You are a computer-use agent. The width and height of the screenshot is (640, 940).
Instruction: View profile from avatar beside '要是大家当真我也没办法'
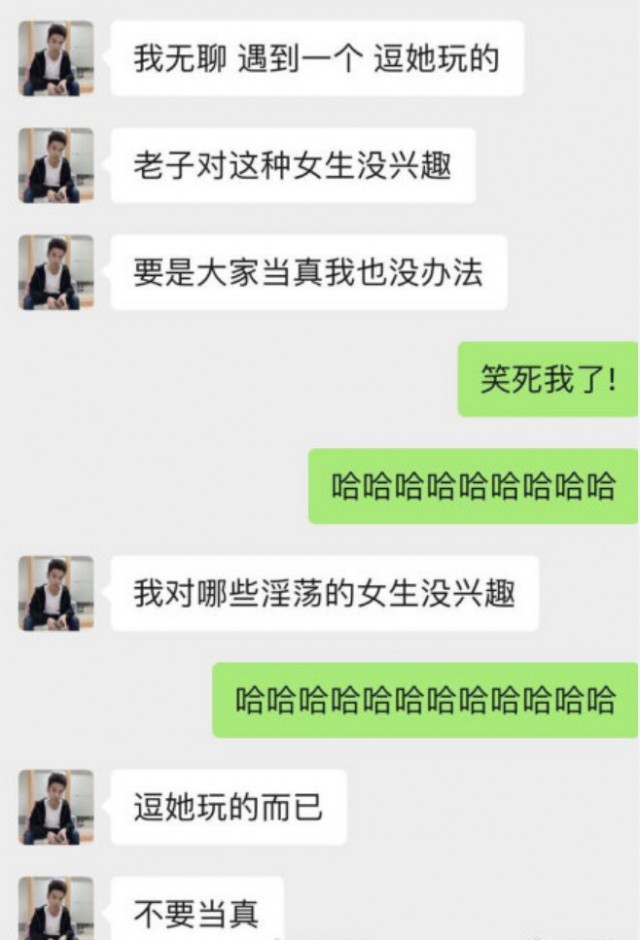(56, 273)
